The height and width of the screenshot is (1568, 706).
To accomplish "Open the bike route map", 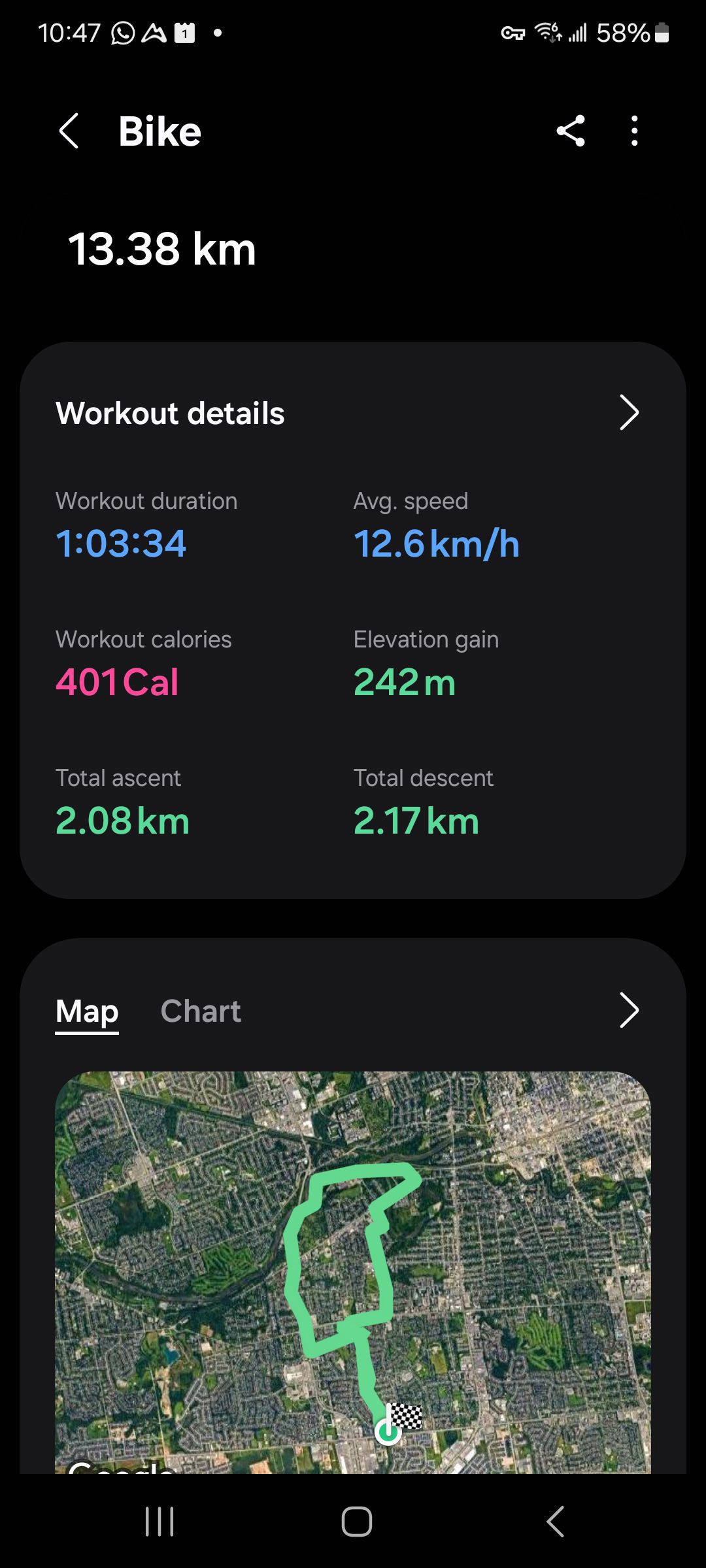I will click(x=353, y=1272).
